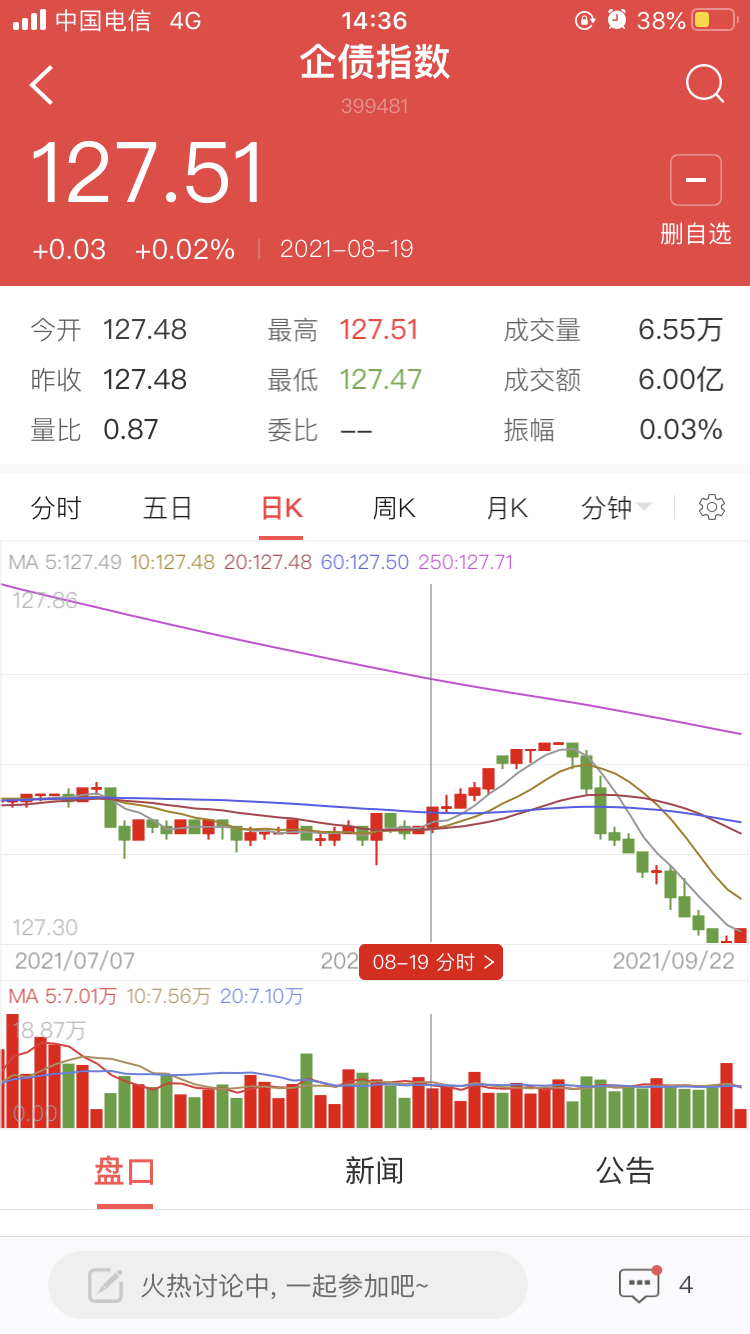750x1334 pixels.
Task: Show the 月K monthly chart
Action: pyautogui.click(x=507, y=508)
